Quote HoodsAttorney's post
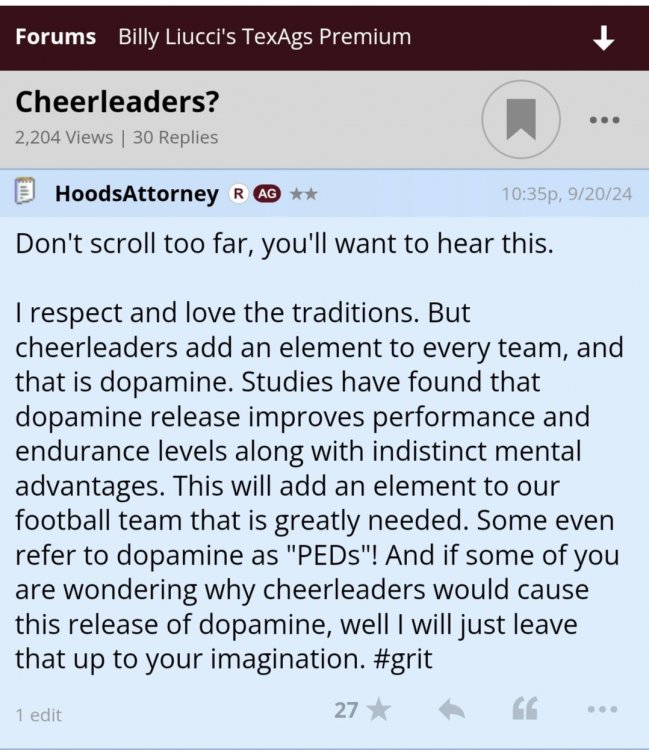This screenshot has height=750, width=649. tap(524, 710)
